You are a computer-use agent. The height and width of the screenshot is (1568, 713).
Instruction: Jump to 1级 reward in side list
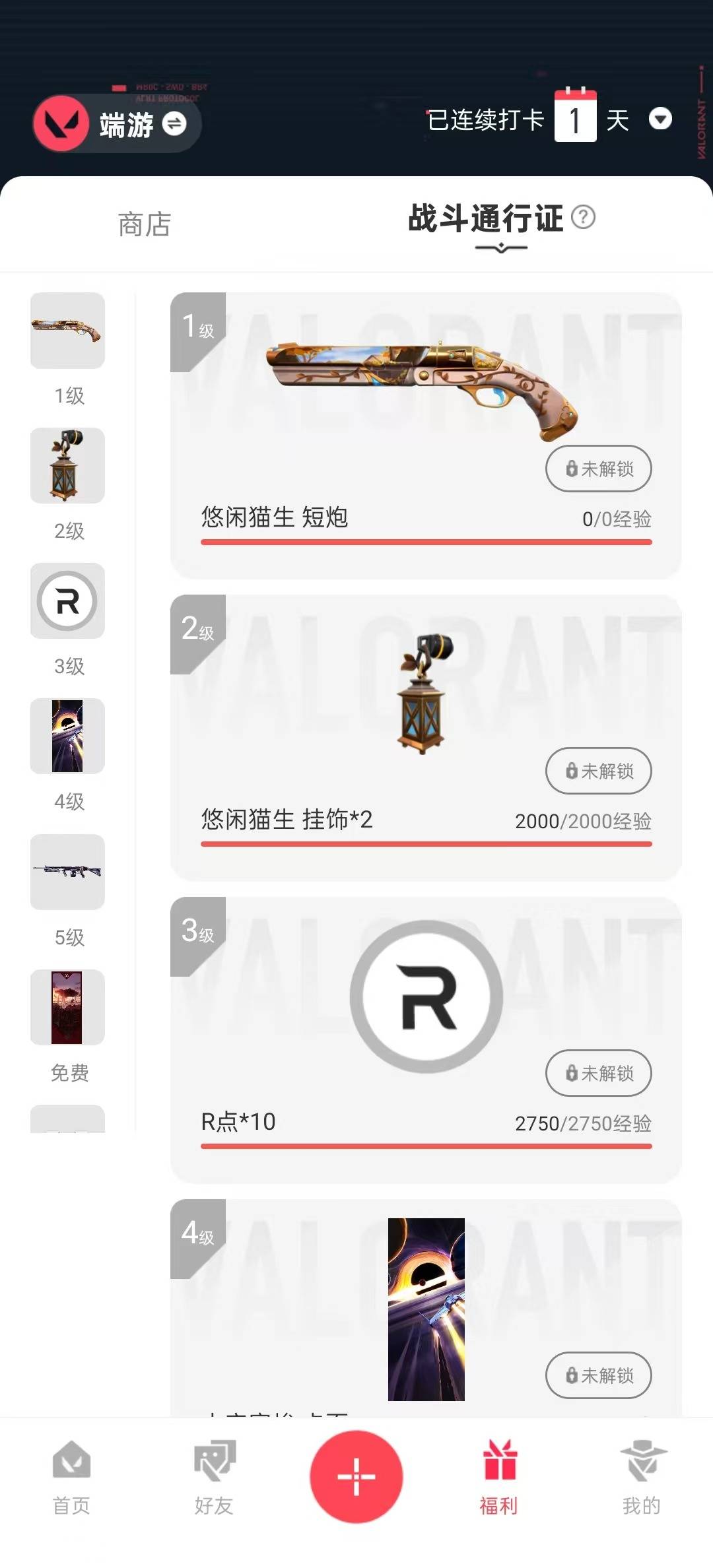67,331
